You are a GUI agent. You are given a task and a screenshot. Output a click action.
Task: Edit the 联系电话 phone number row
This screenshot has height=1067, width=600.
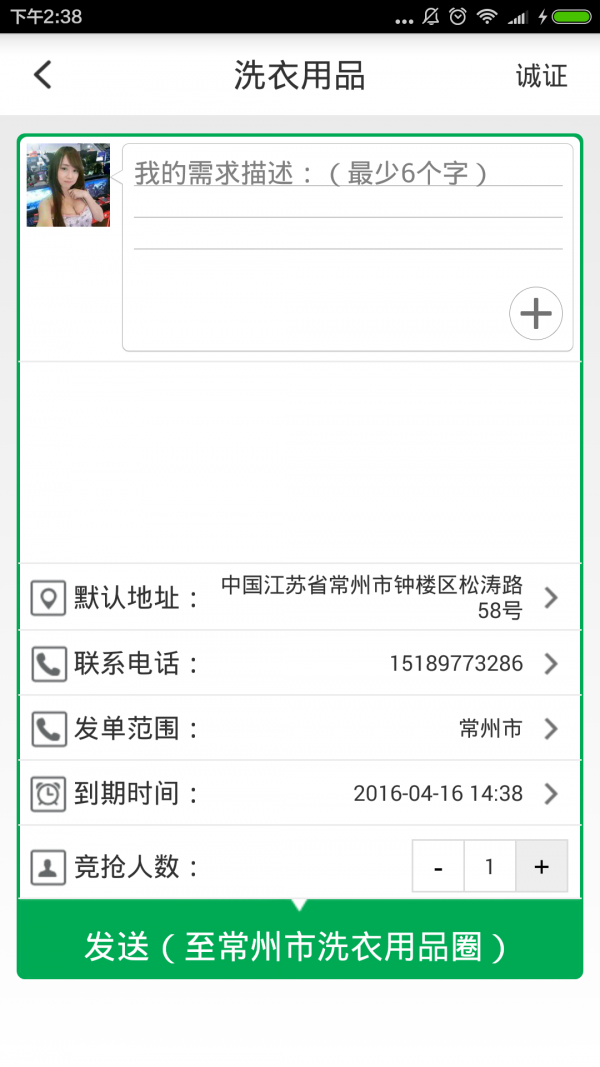pos(300,664)
